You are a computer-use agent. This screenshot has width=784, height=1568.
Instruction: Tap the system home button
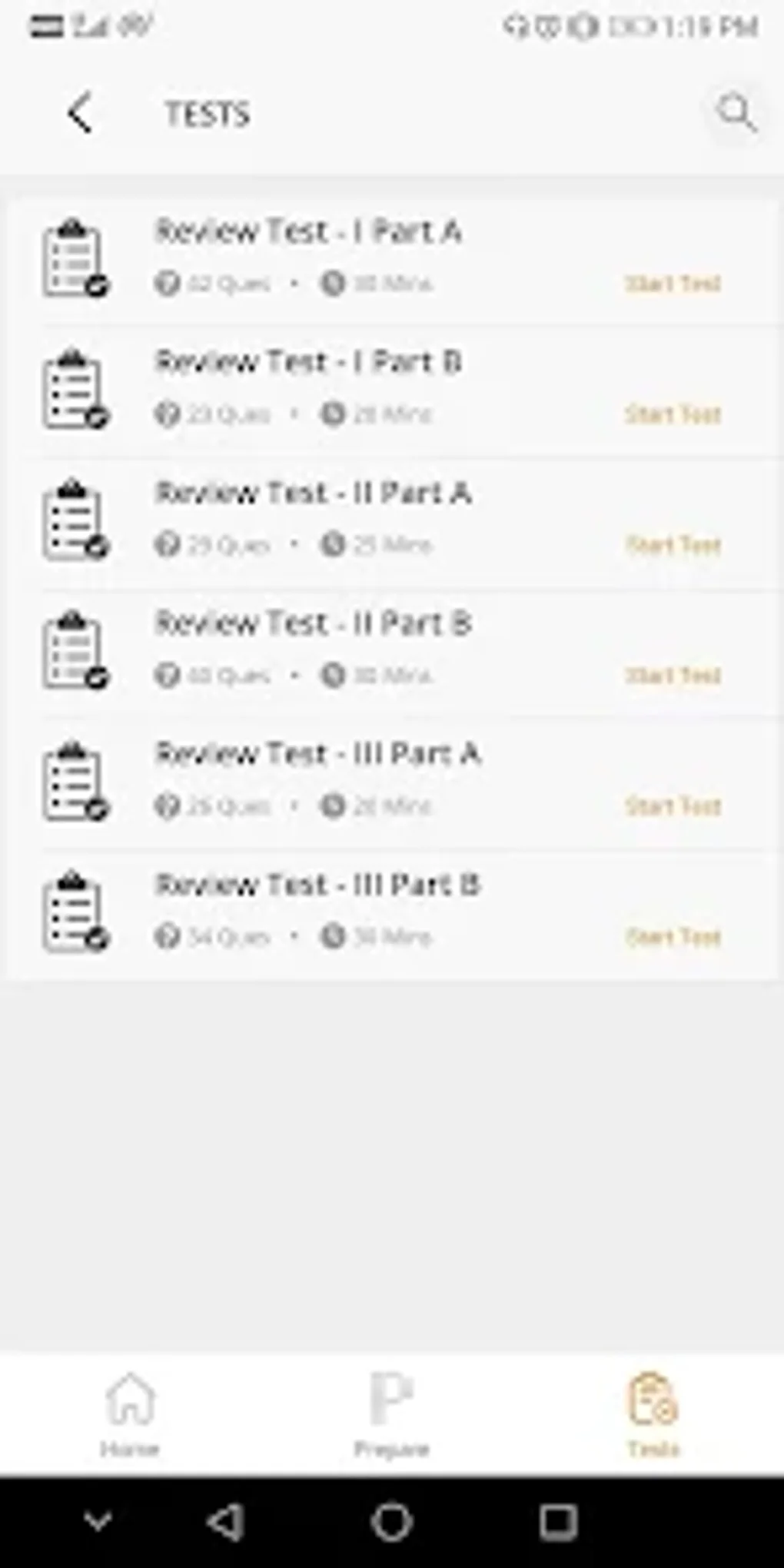392,1521
